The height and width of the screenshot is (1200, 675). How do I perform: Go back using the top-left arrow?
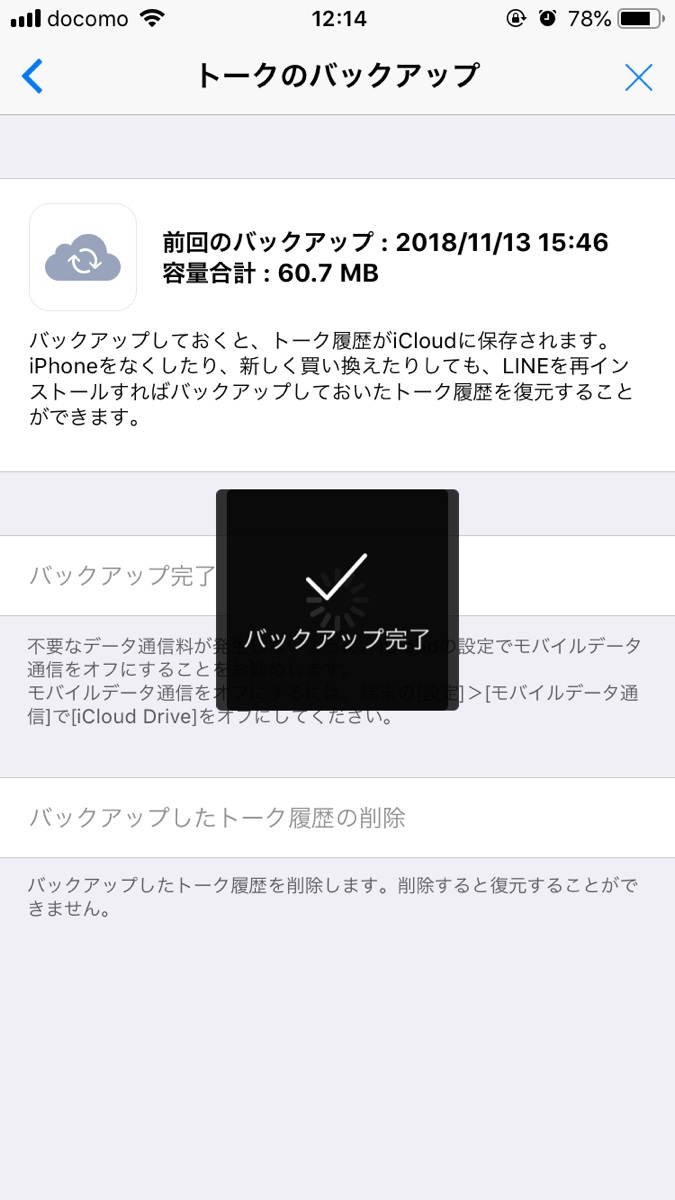click(x=33, y=77)
